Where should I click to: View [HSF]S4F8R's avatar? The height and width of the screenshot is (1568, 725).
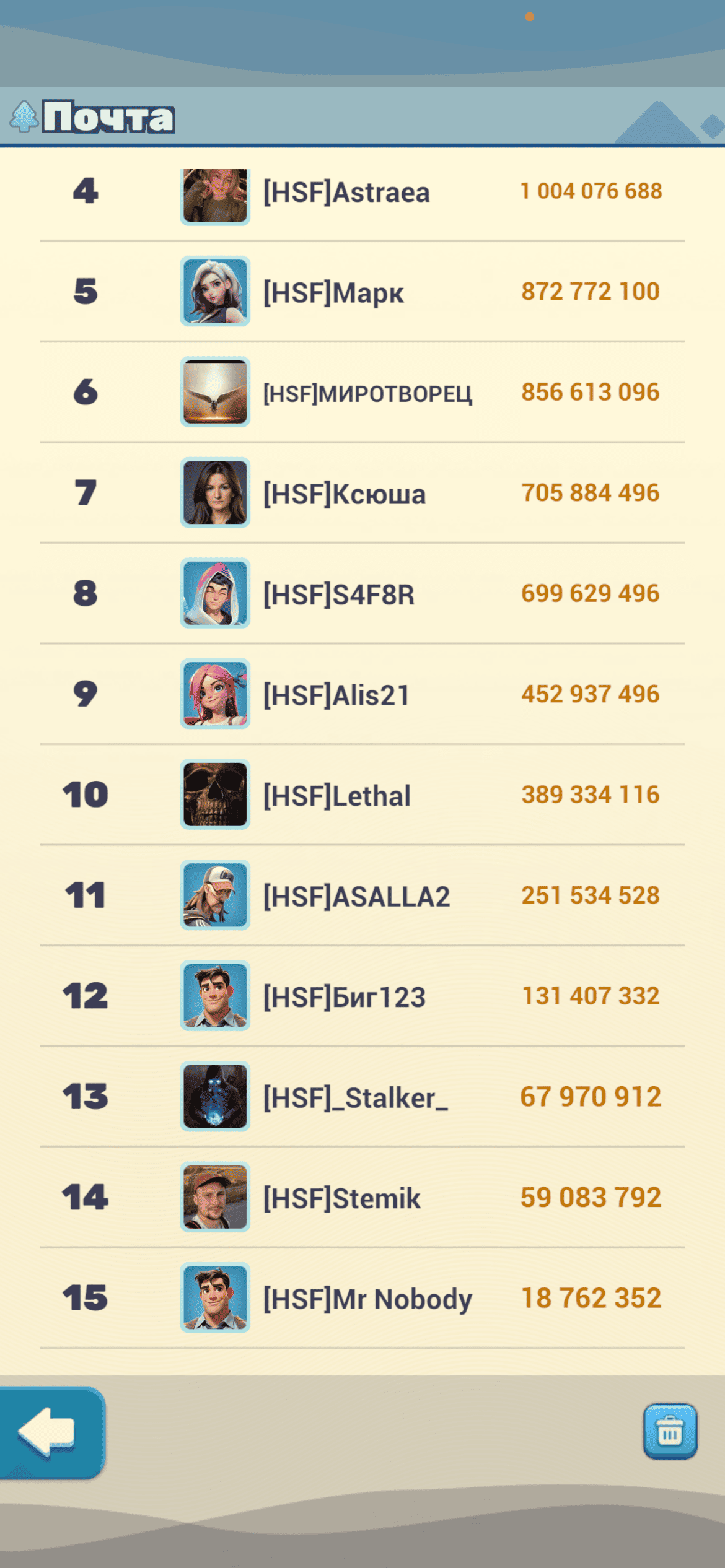[215, 593]
